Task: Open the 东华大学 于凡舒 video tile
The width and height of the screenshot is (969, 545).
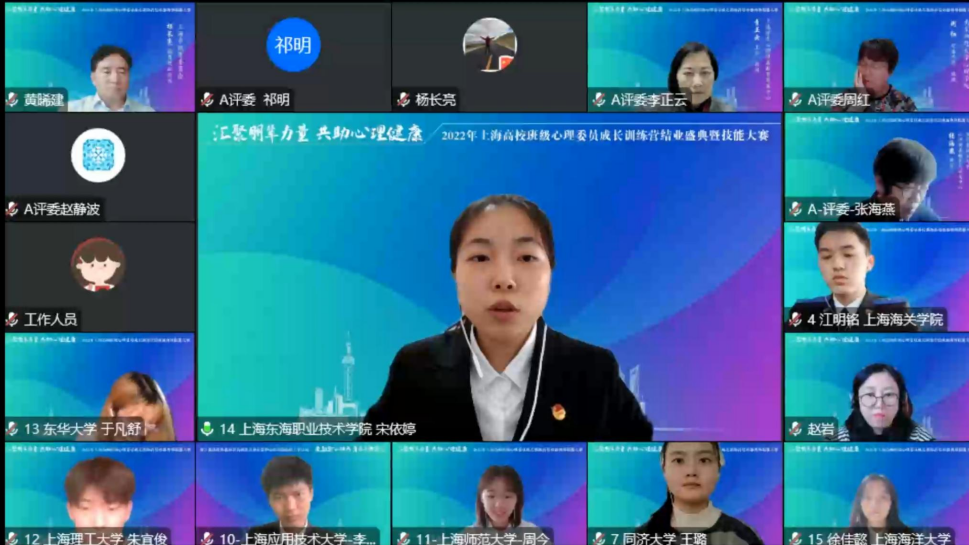Action: [99, 386]
